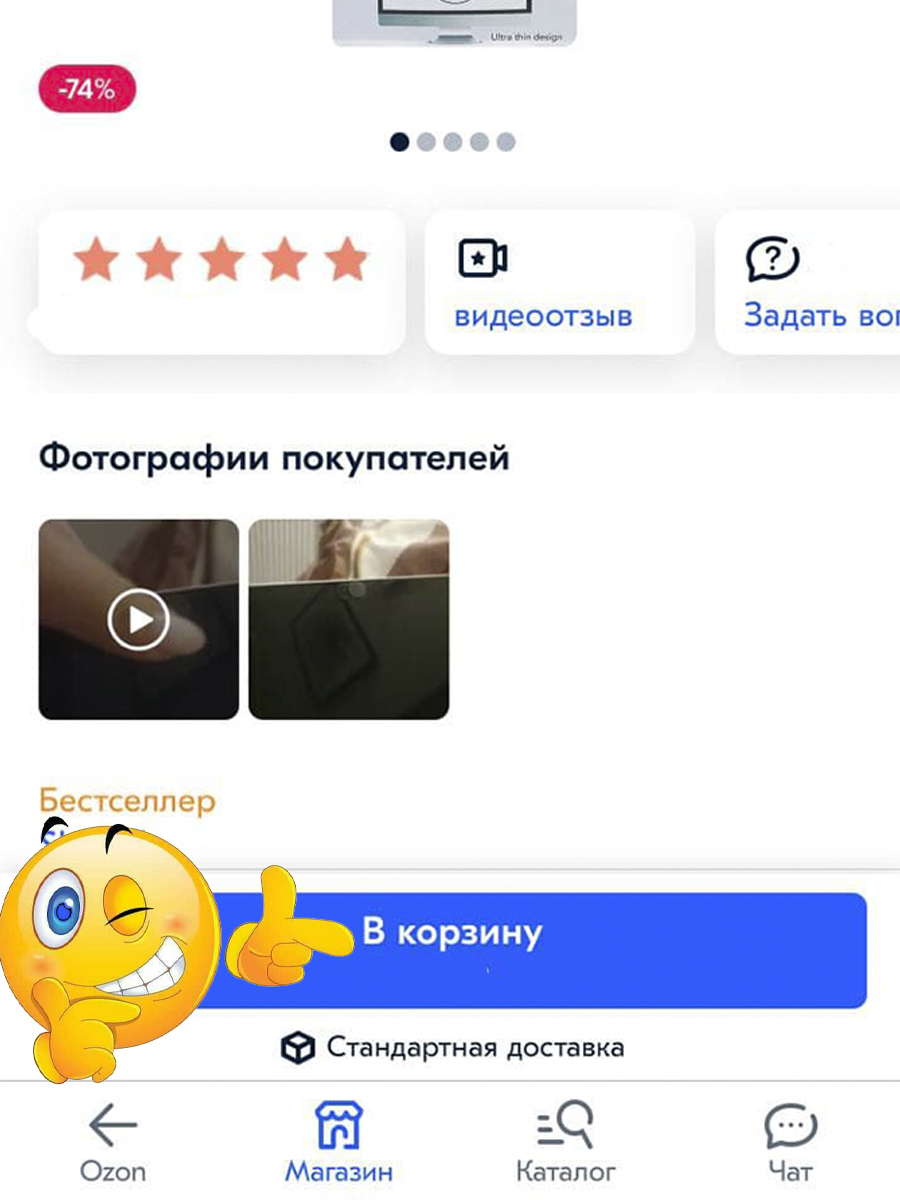Viewport: 900px width, 1200px height.
Task: Open the Каталог tab
Action: (x=565, y=1142)
